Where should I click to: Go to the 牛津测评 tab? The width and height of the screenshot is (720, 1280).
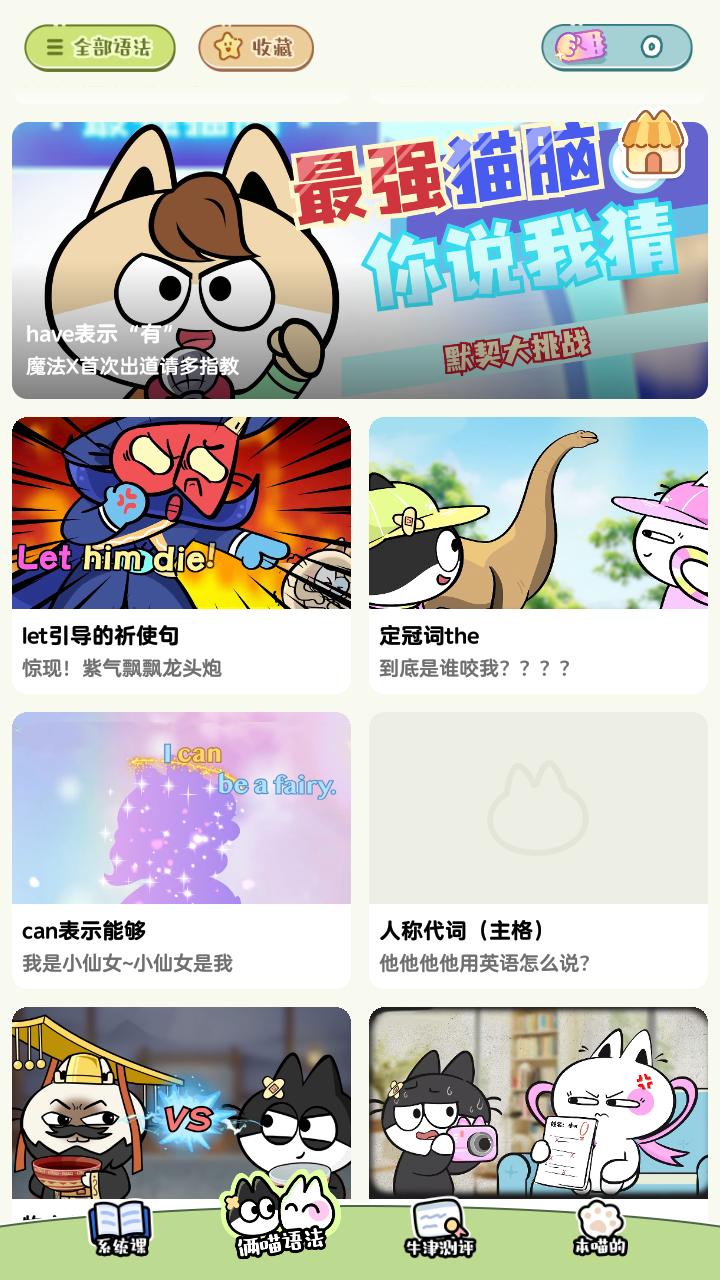439,1230
